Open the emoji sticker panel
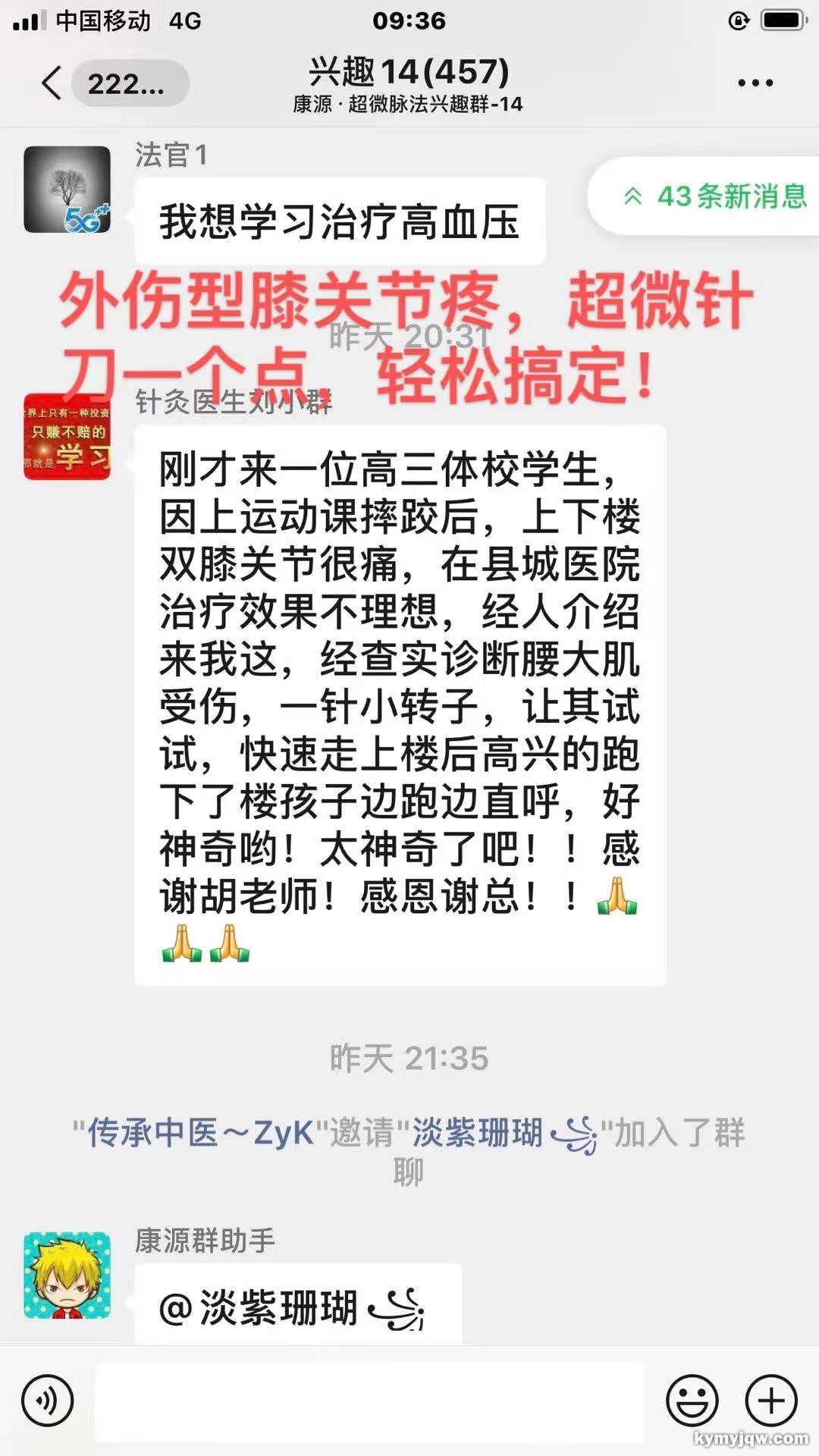The image size is (819, 1456). [692, 1401]
